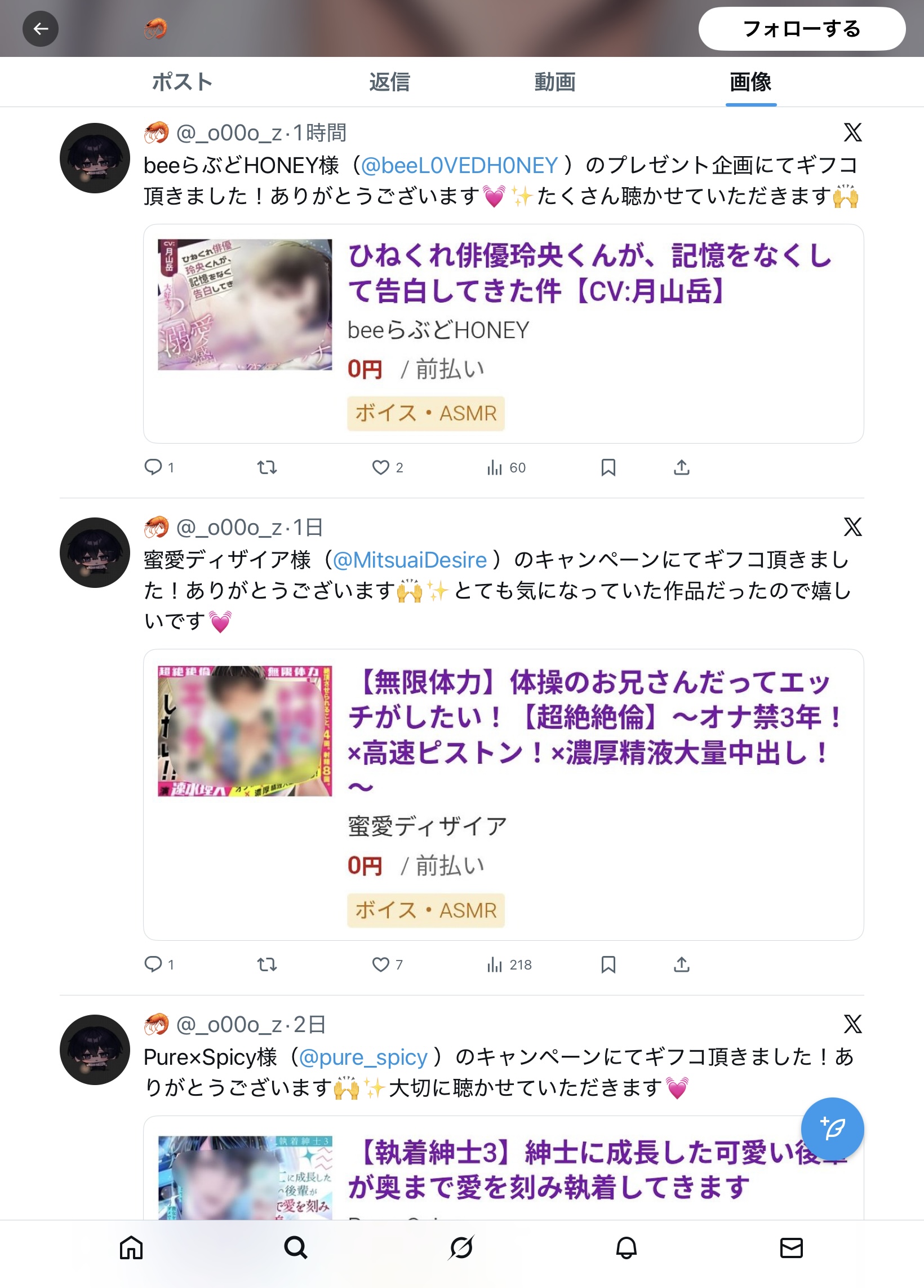Like the beeらぶどHONEY gift post
The height and width of the screenshot is (1288, 924).
click(x=381, y=467)
